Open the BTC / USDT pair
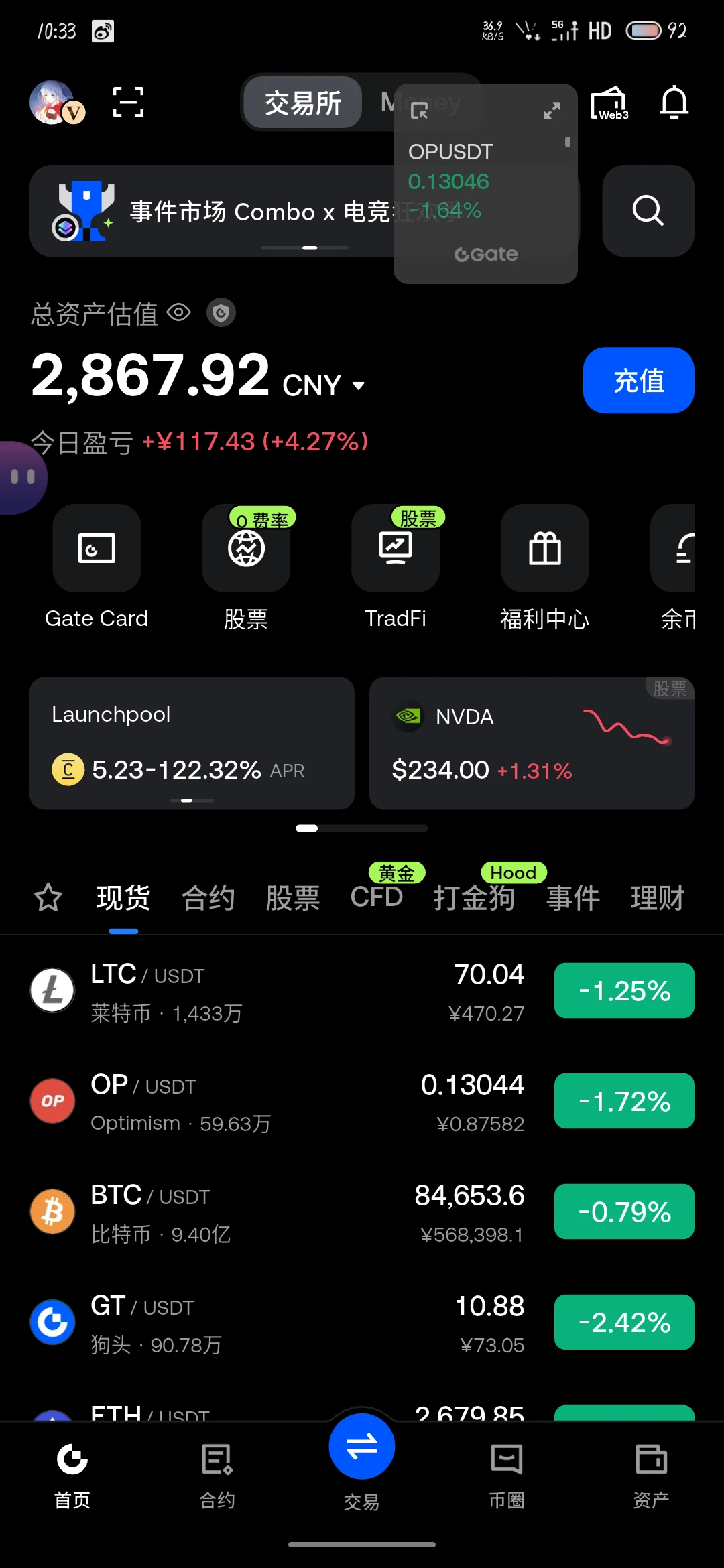Viewport: 724px width, 1568px height. [x=362, y=1212]
